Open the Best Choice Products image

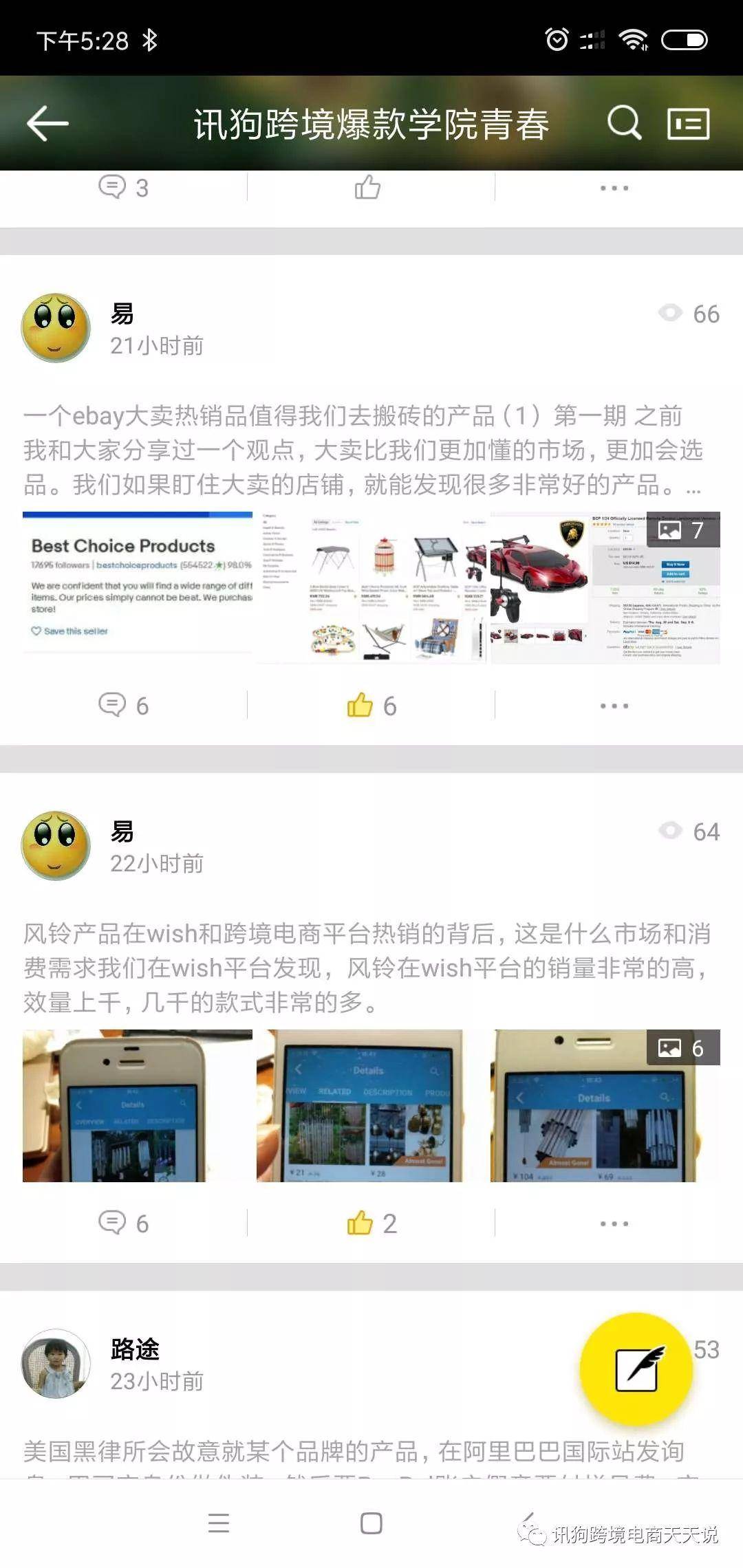coord(138,588)
